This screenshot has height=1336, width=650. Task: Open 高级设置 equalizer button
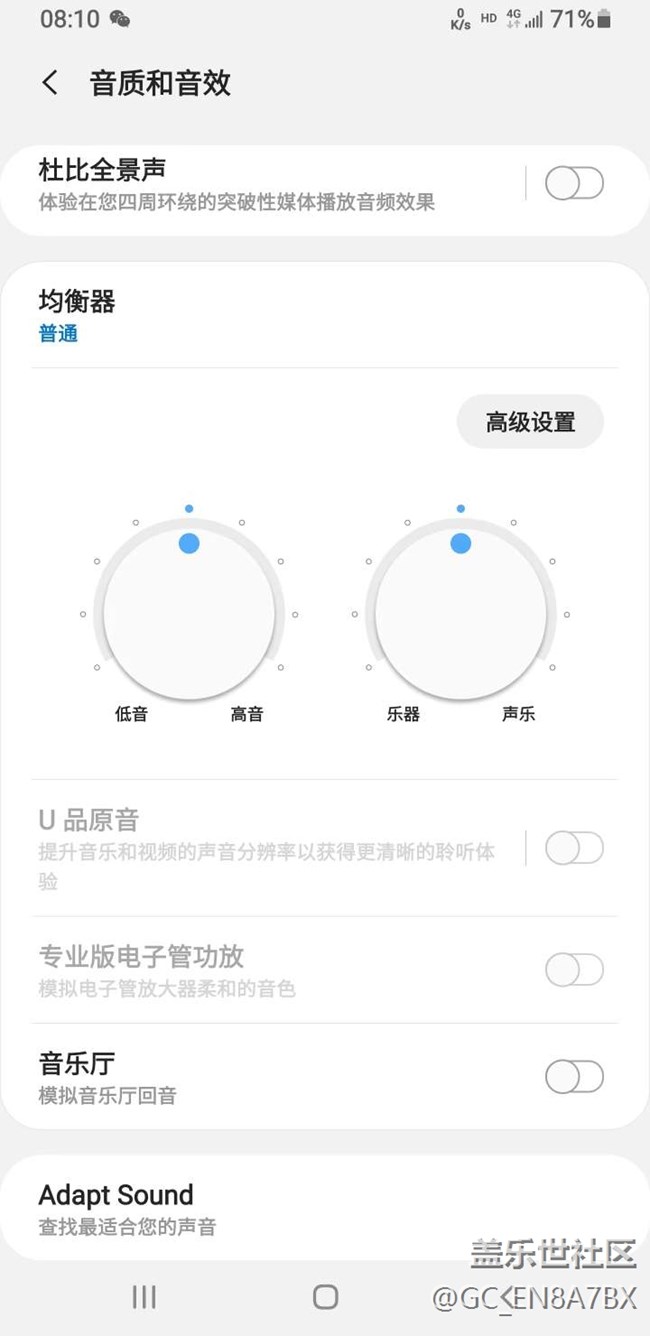530,422
